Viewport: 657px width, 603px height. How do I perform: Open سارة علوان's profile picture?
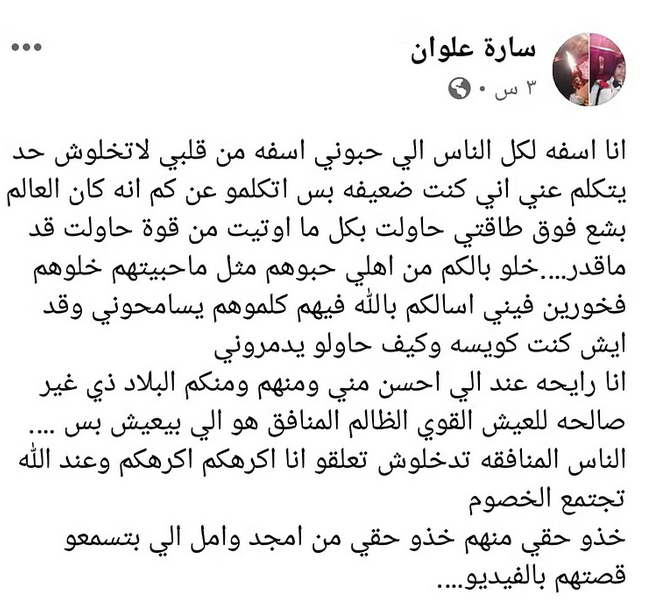[596, 67]
